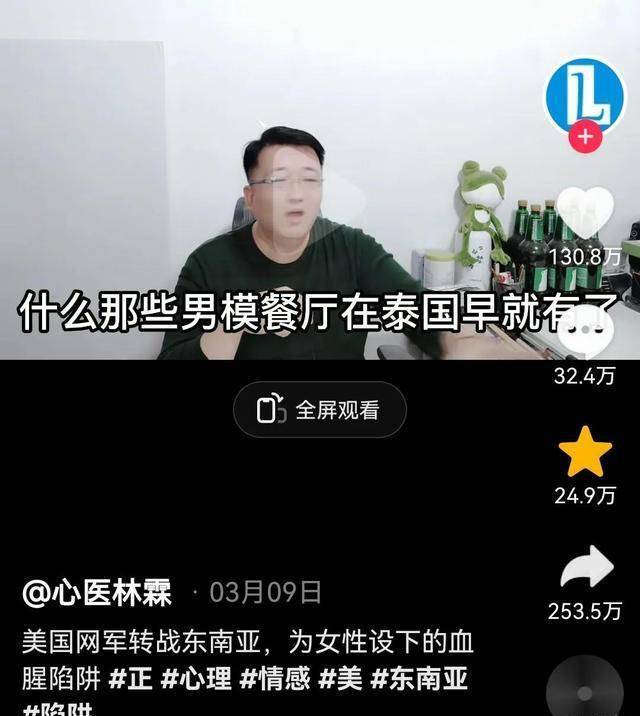The height and width of the screenshot is (716, 640).
Task: Add the video to favorites with the star
Action: tap(585, 452)
